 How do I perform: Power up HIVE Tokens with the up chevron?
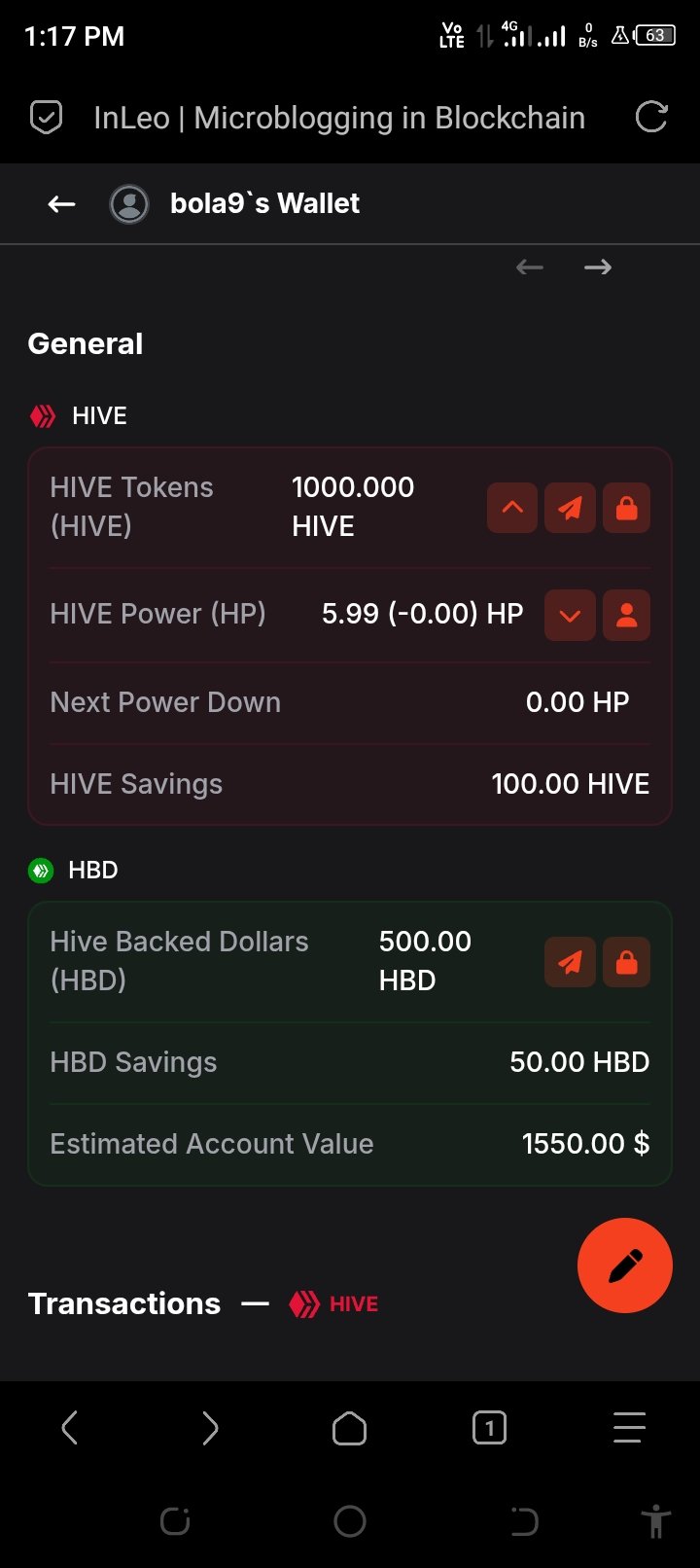point(512,507)
